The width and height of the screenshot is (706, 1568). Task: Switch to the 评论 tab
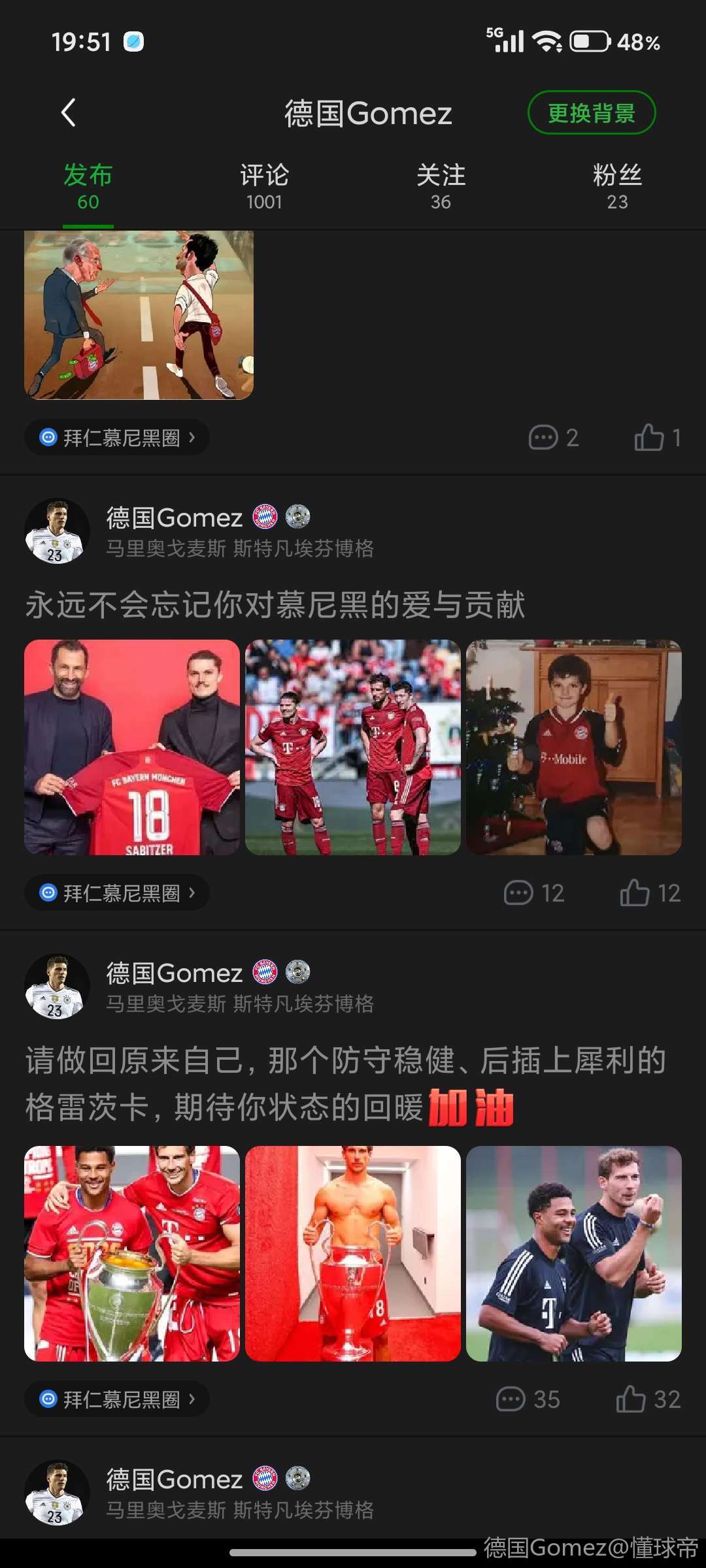[x=264, y=187]
